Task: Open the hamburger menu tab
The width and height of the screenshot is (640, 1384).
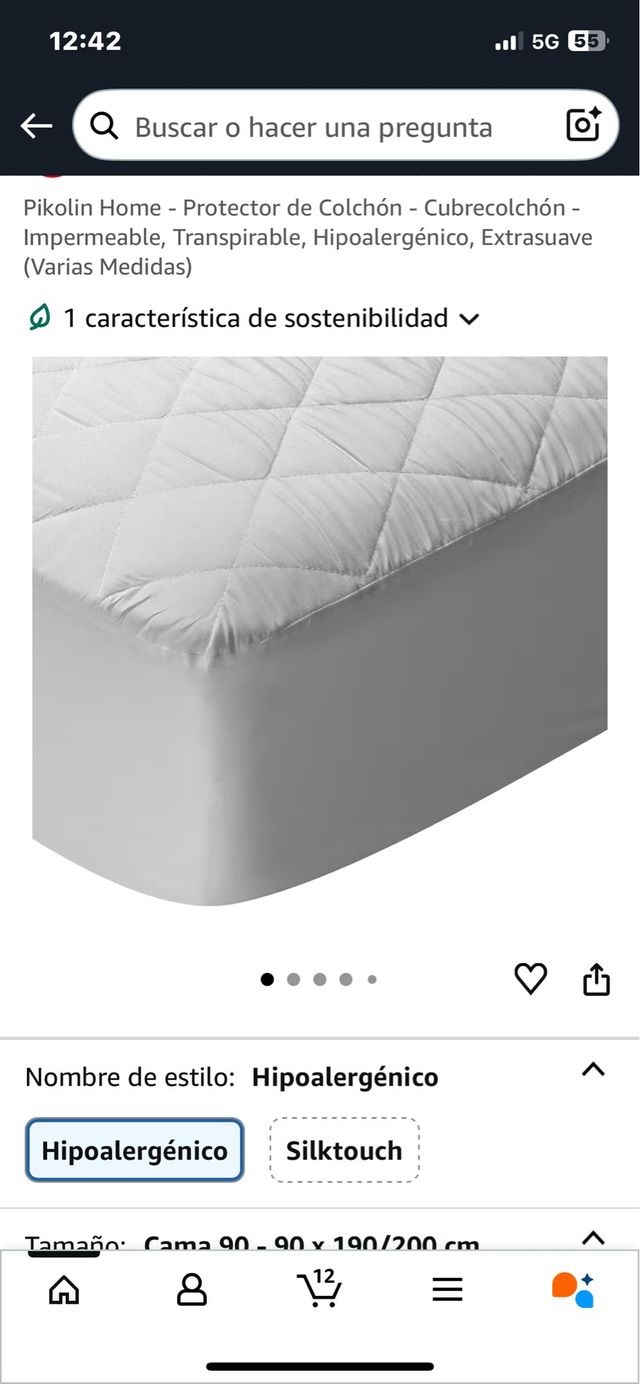Action: tap(447, 1290)
